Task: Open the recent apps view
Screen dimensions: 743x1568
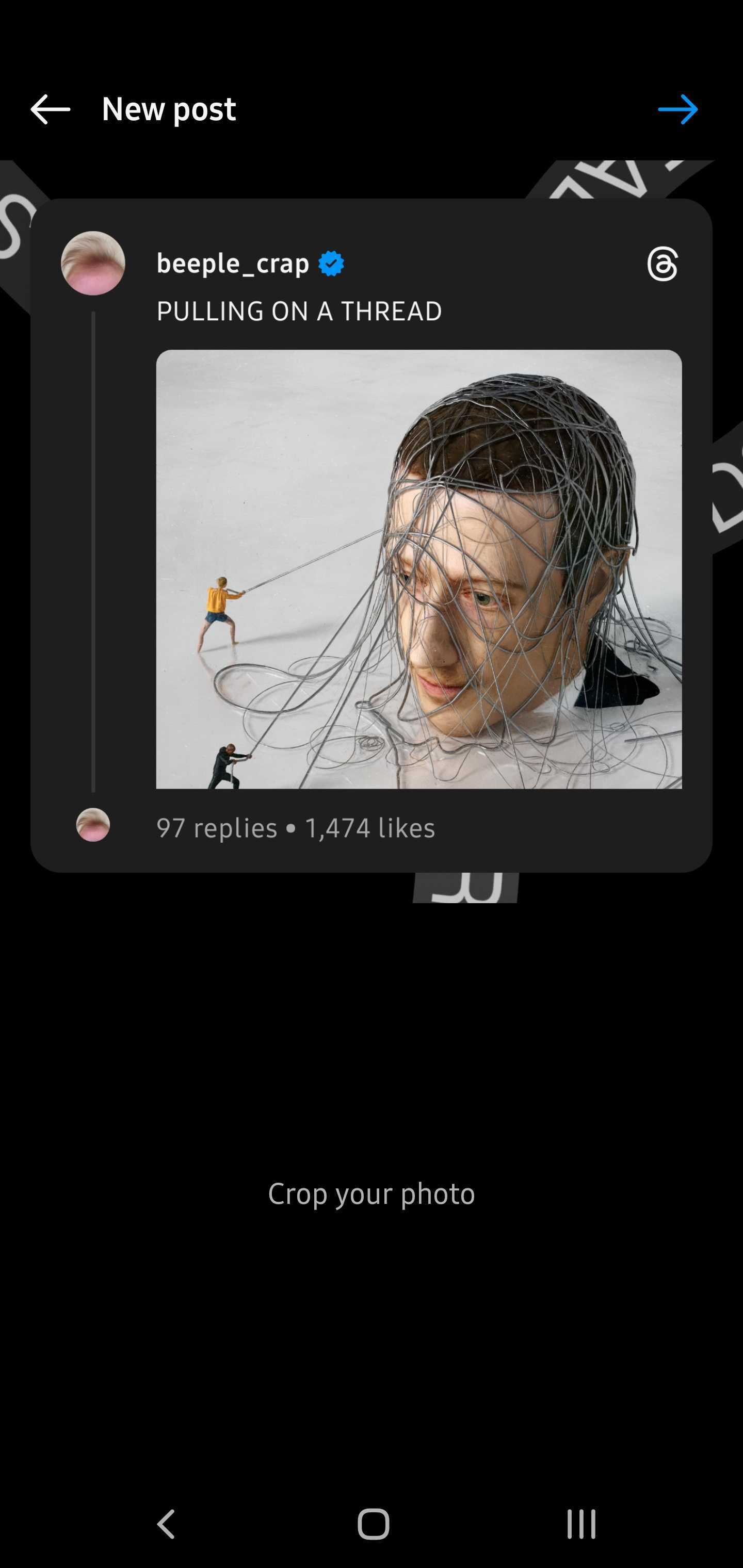Action: tap(580, 1524)
